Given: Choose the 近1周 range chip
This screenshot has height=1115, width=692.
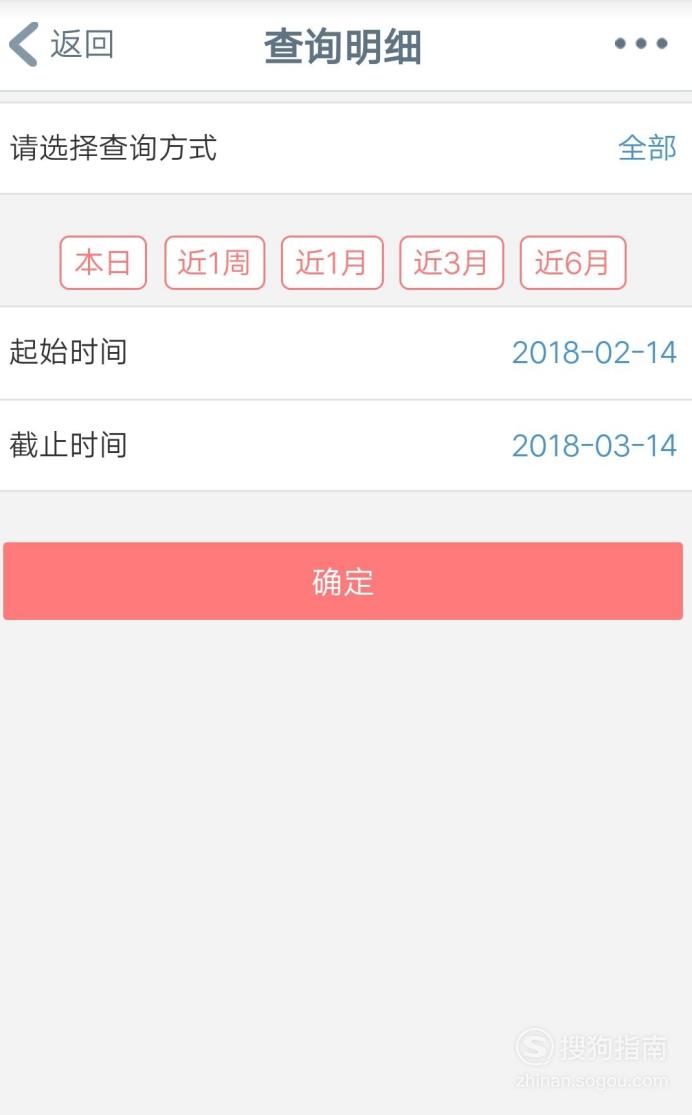Looking at the screenshot, I should pyautogui.click(x=215, y=262).
